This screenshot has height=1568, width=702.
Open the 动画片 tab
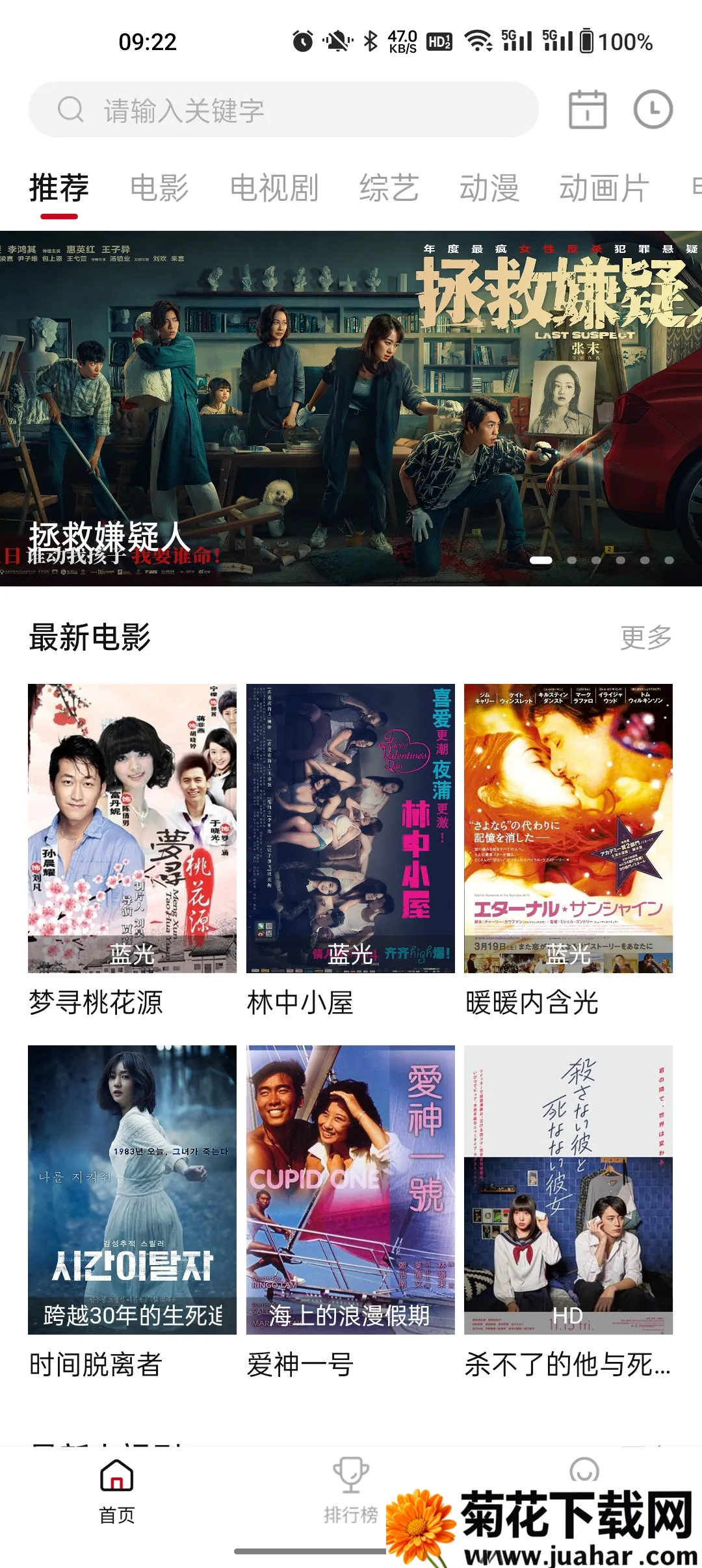pos(604,189)
